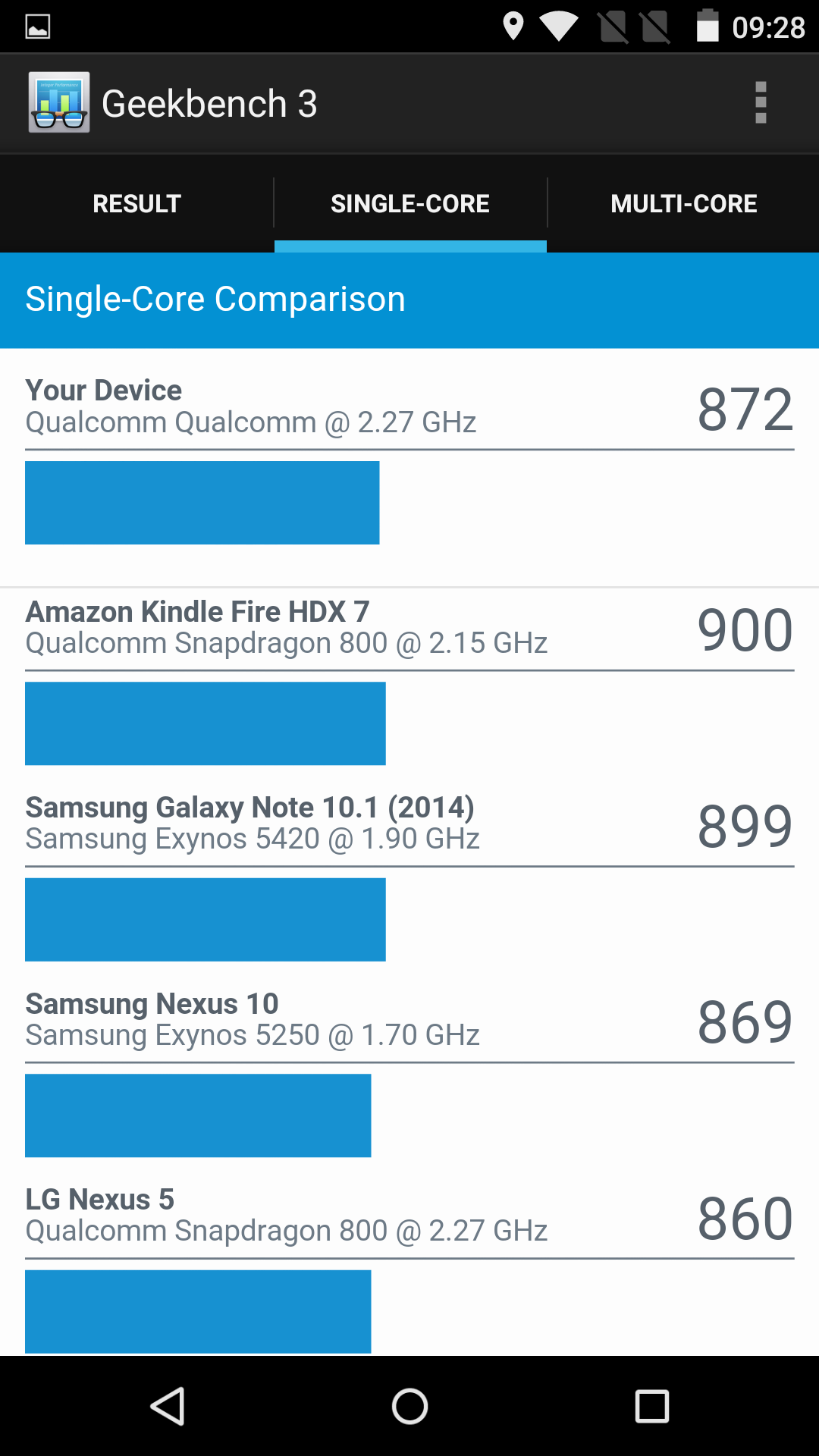Switch to the Result tab
The width and height of the screenshot is (819, 1456).
[x=136, y=203]
